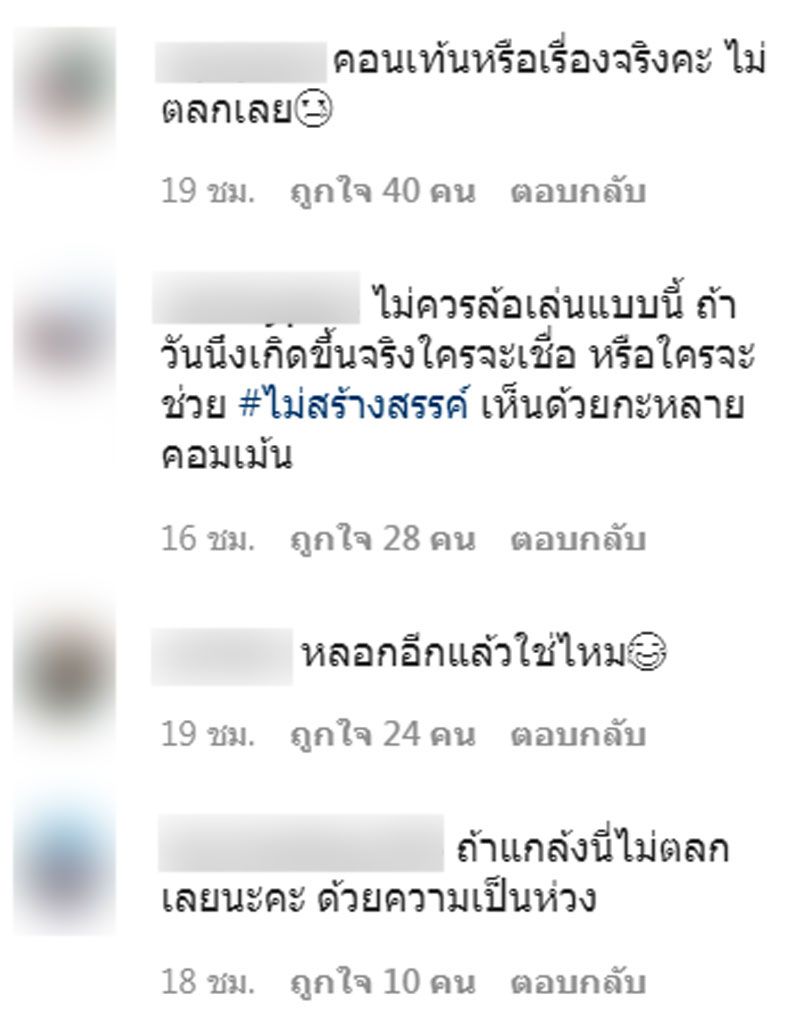This screenshot has height=1023, width=800.
Task: Reply to the comment liked by 40 people
Action: [578, 190]
